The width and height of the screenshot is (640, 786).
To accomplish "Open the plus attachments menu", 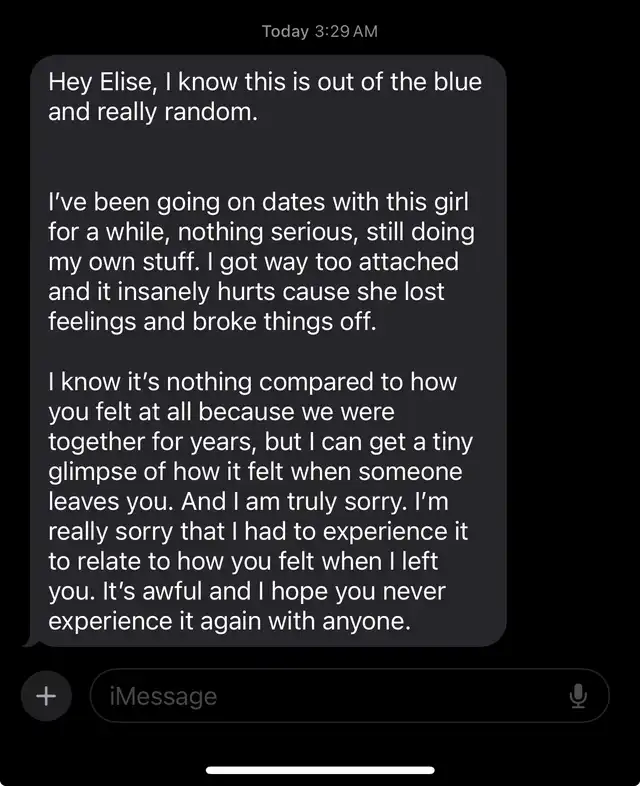I will pos(46,696).
